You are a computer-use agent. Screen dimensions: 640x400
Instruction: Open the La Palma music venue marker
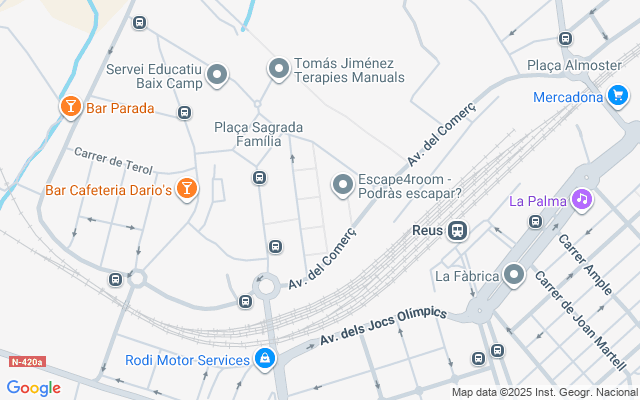(581, 199)
